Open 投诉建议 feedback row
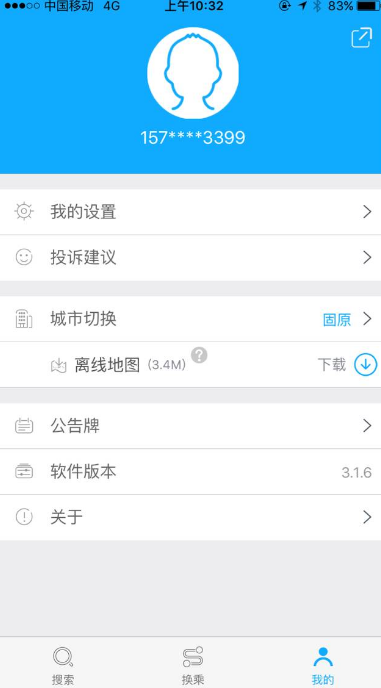Image resolution: width=381 pixels, height=688 pixels. [190, 258]
